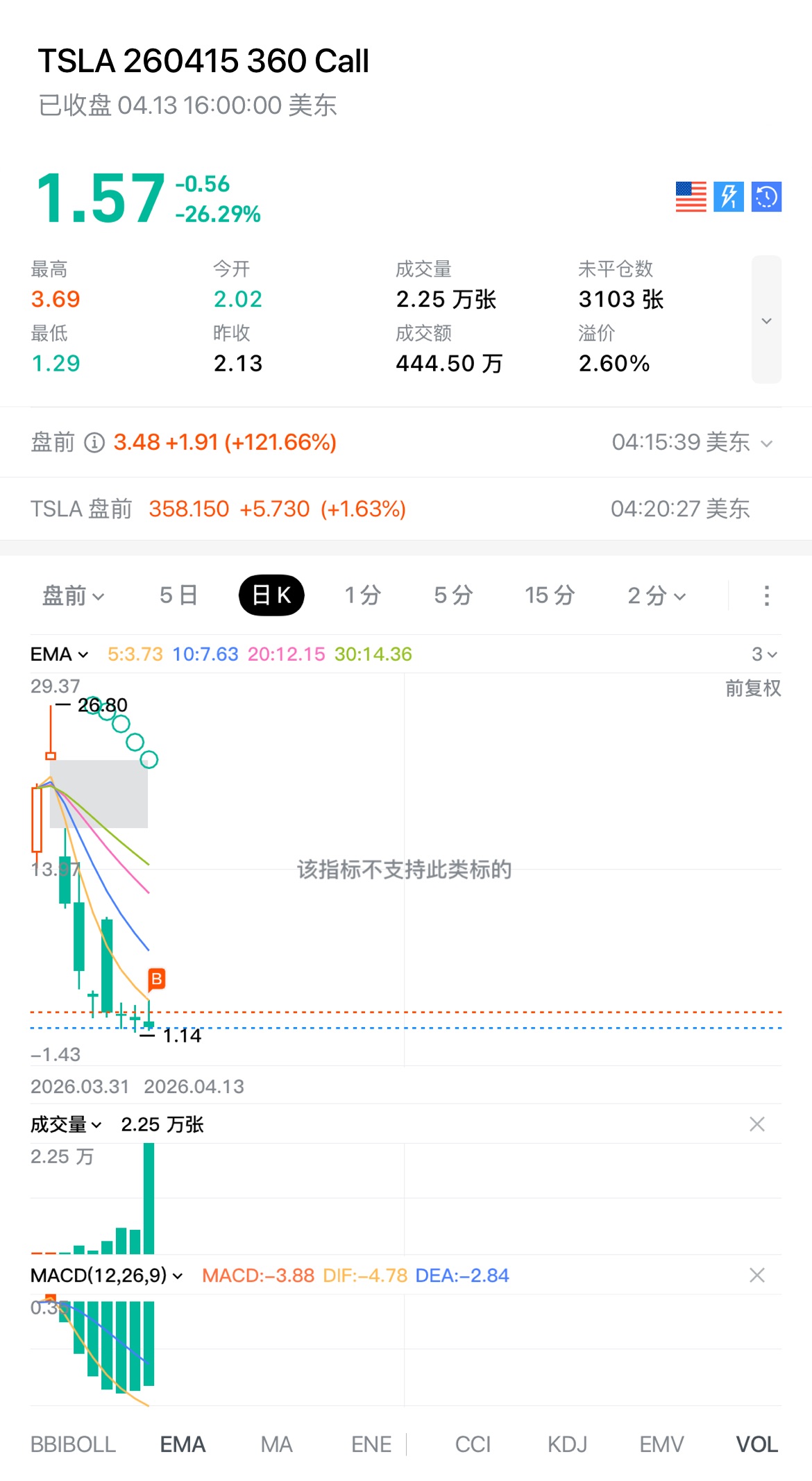Image resolution: width=812 pixels, height=1481 pixels.
Task: Switch chart to 5分 interval
Action: pos(453,595)
